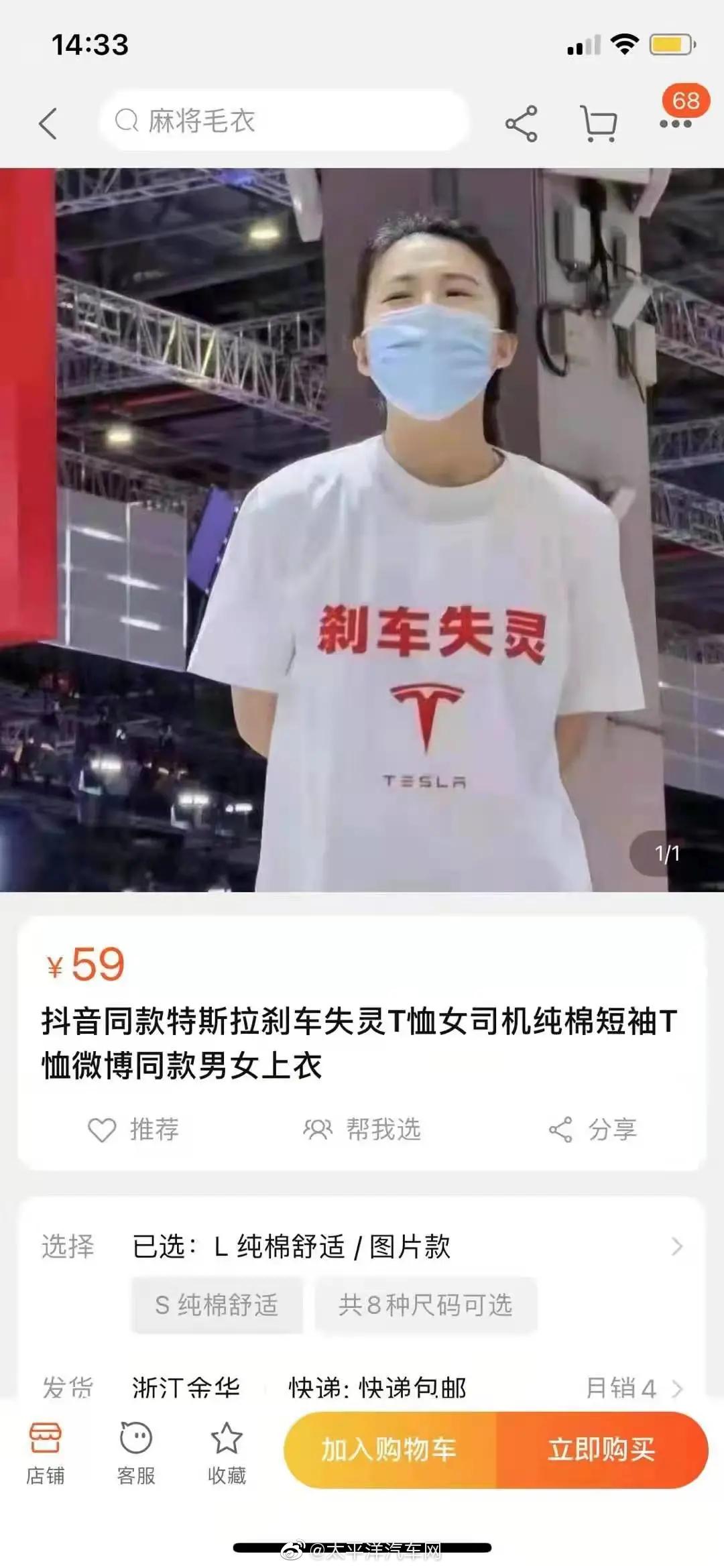This screenshot has height=1568, width=724.
Task: Tap 分享 below the product title
Action: click(593, 1130)
